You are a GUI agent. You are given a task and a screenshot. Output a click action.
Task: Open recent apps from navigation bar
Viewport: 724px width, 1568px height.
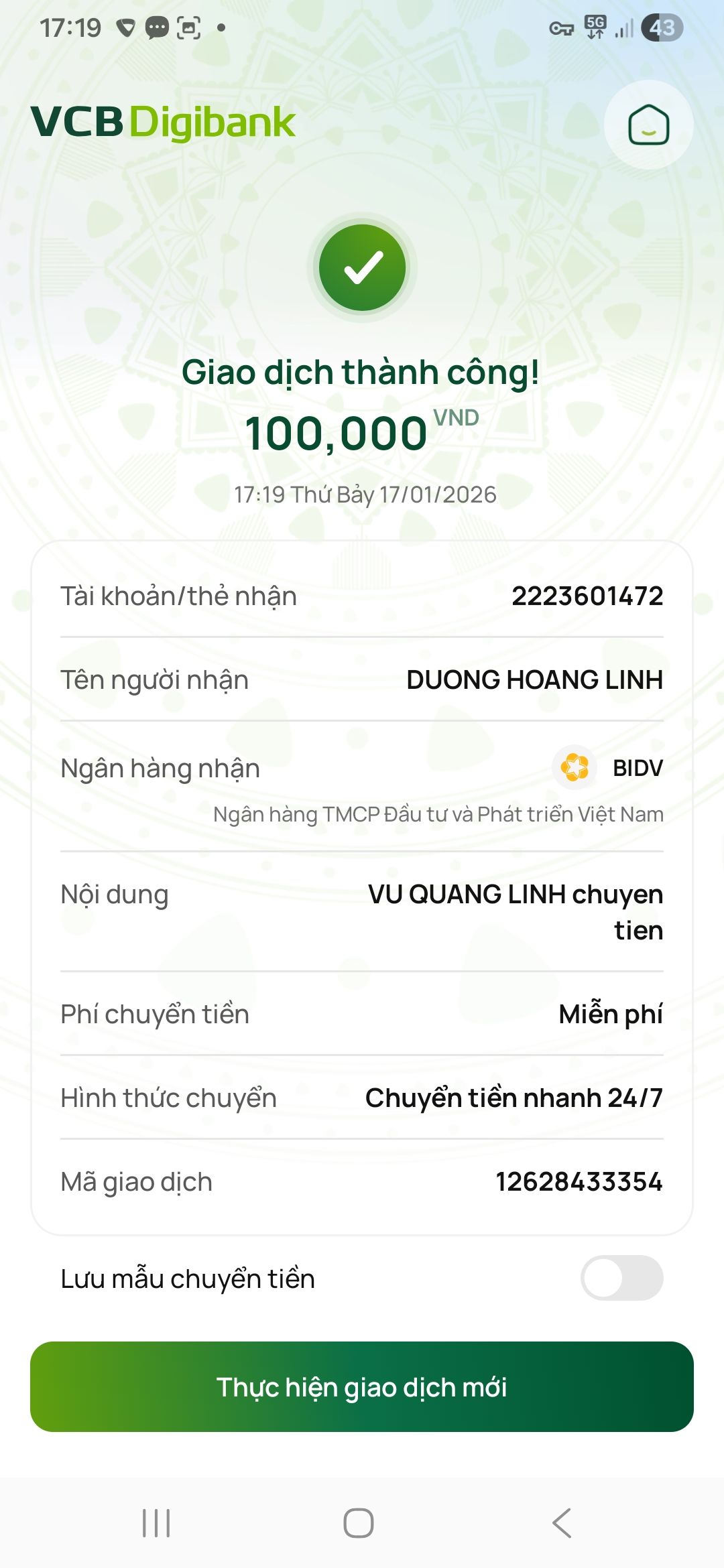coord(156,1523)
